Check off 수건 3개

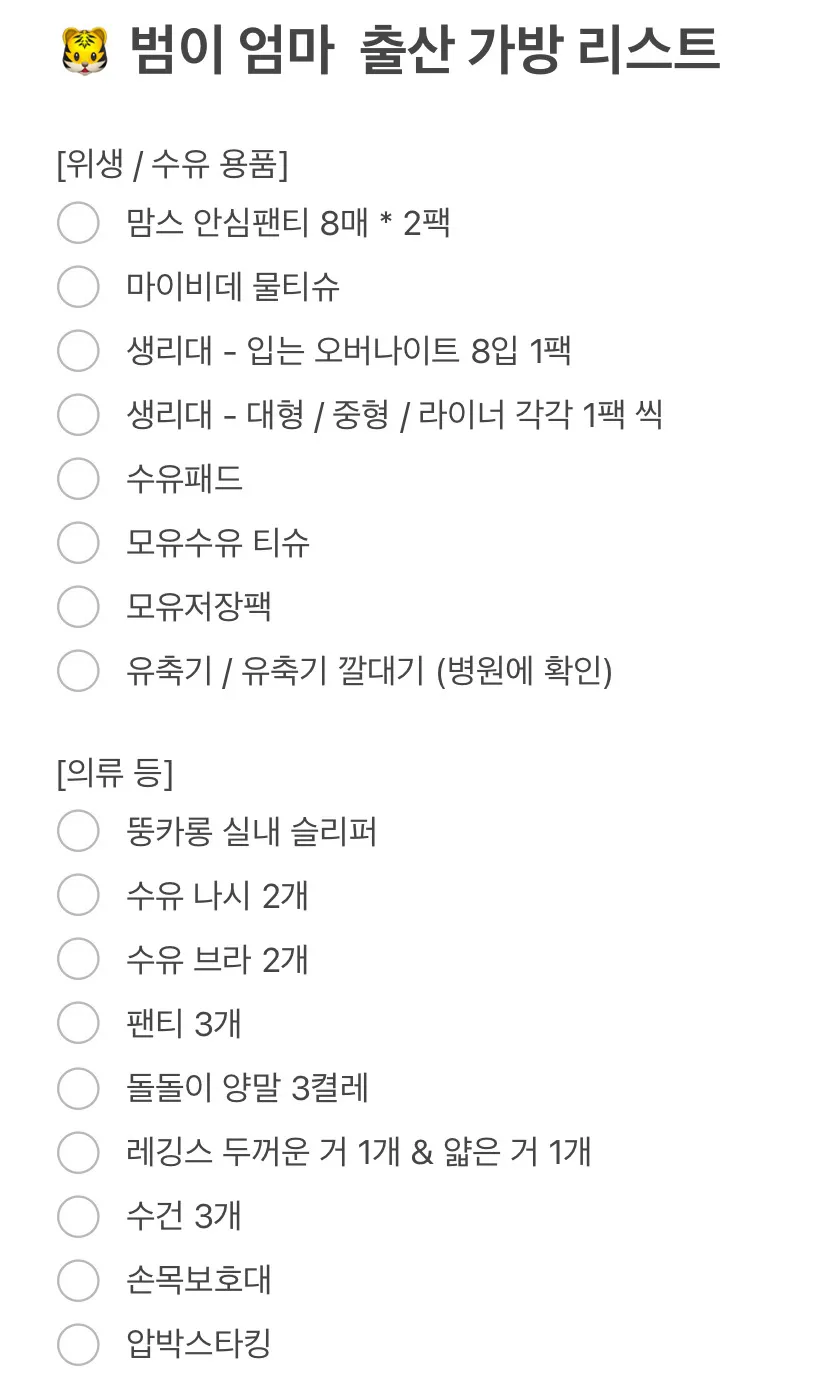click(x=78, y=1216)
